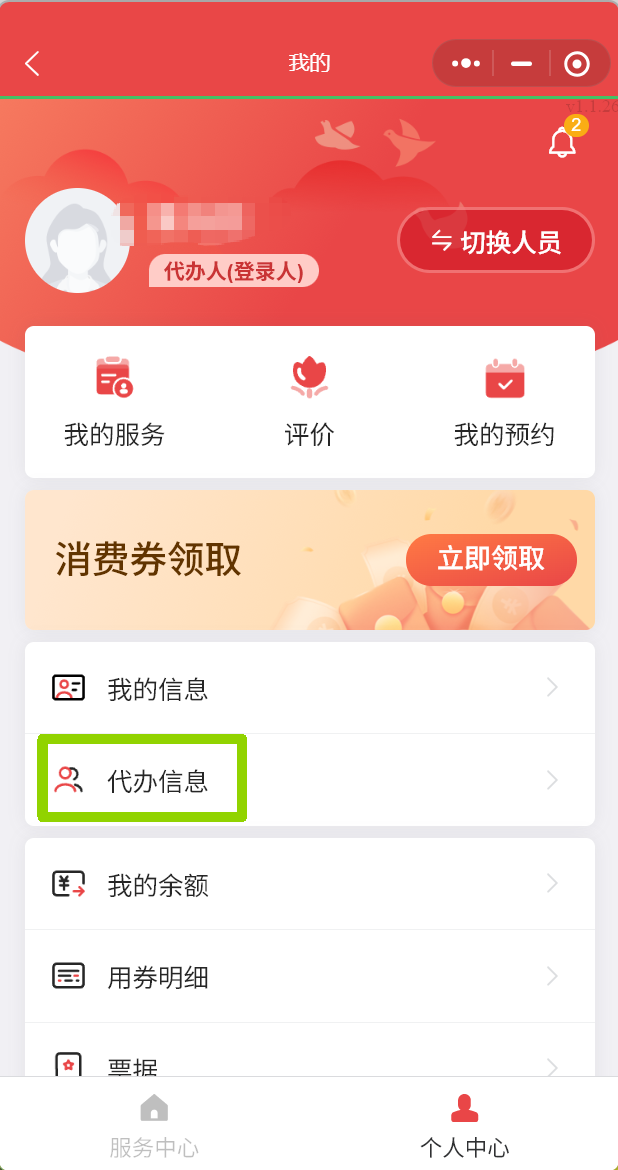The height and width of the screenshot is (1170, 618).
Task: Open the 评价 section
Action: click(309, 402)
